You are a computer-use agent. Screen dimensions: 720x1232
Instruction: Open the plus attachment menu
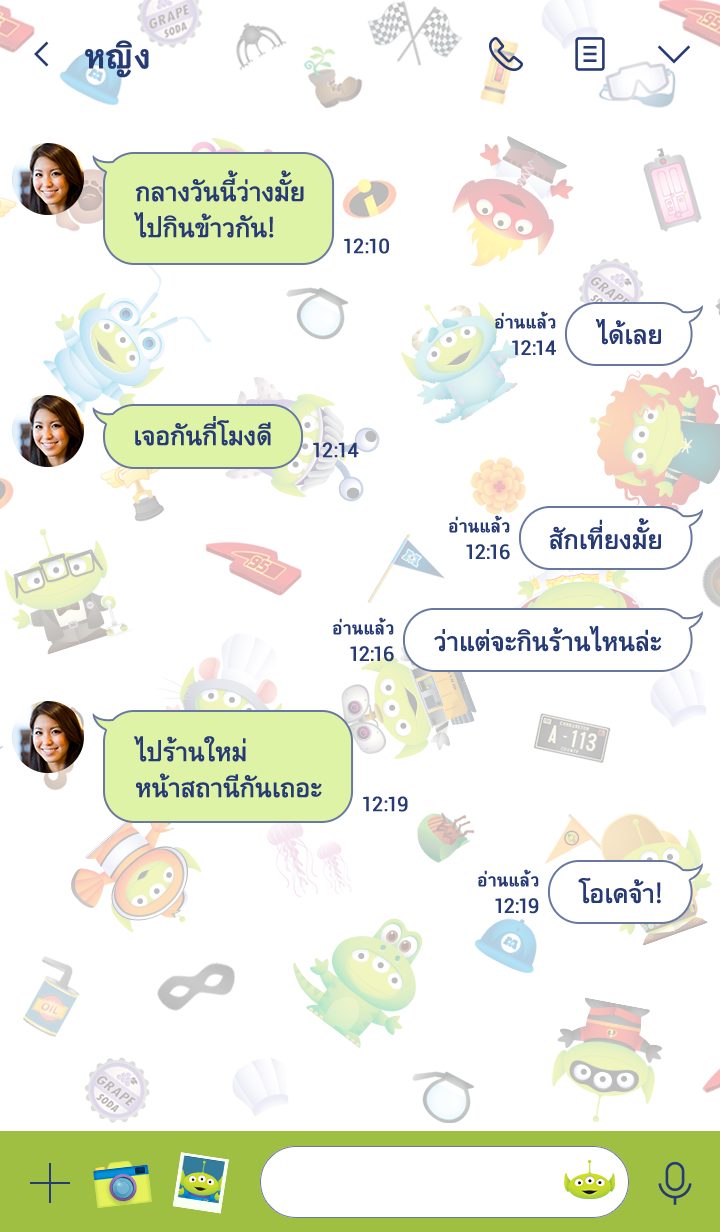pos(50,1184)
